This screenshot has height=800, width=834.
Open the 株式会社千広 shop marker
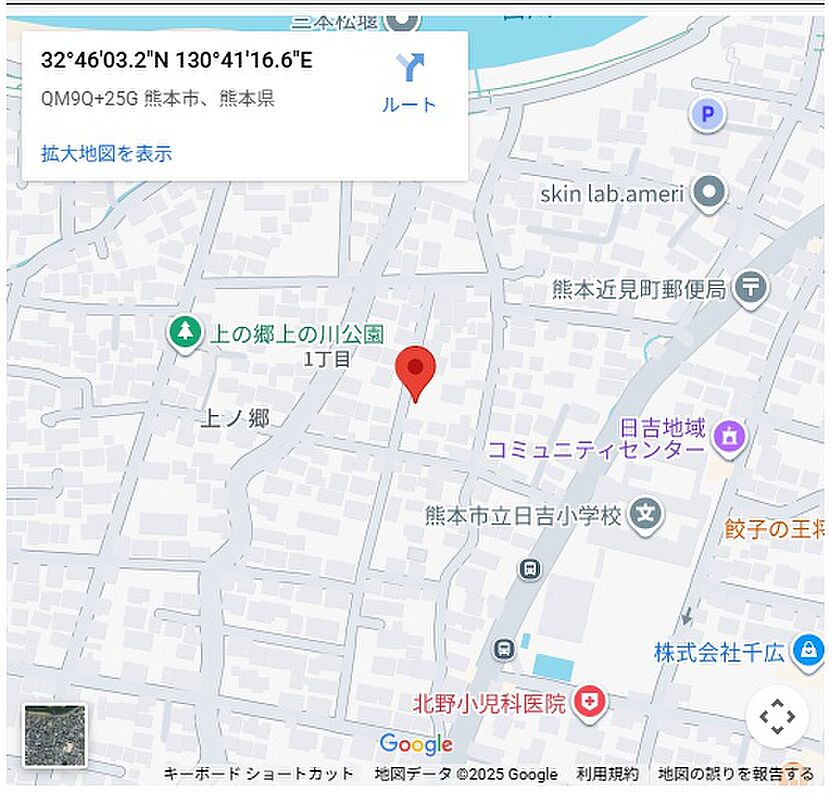(x=805, y=652)
